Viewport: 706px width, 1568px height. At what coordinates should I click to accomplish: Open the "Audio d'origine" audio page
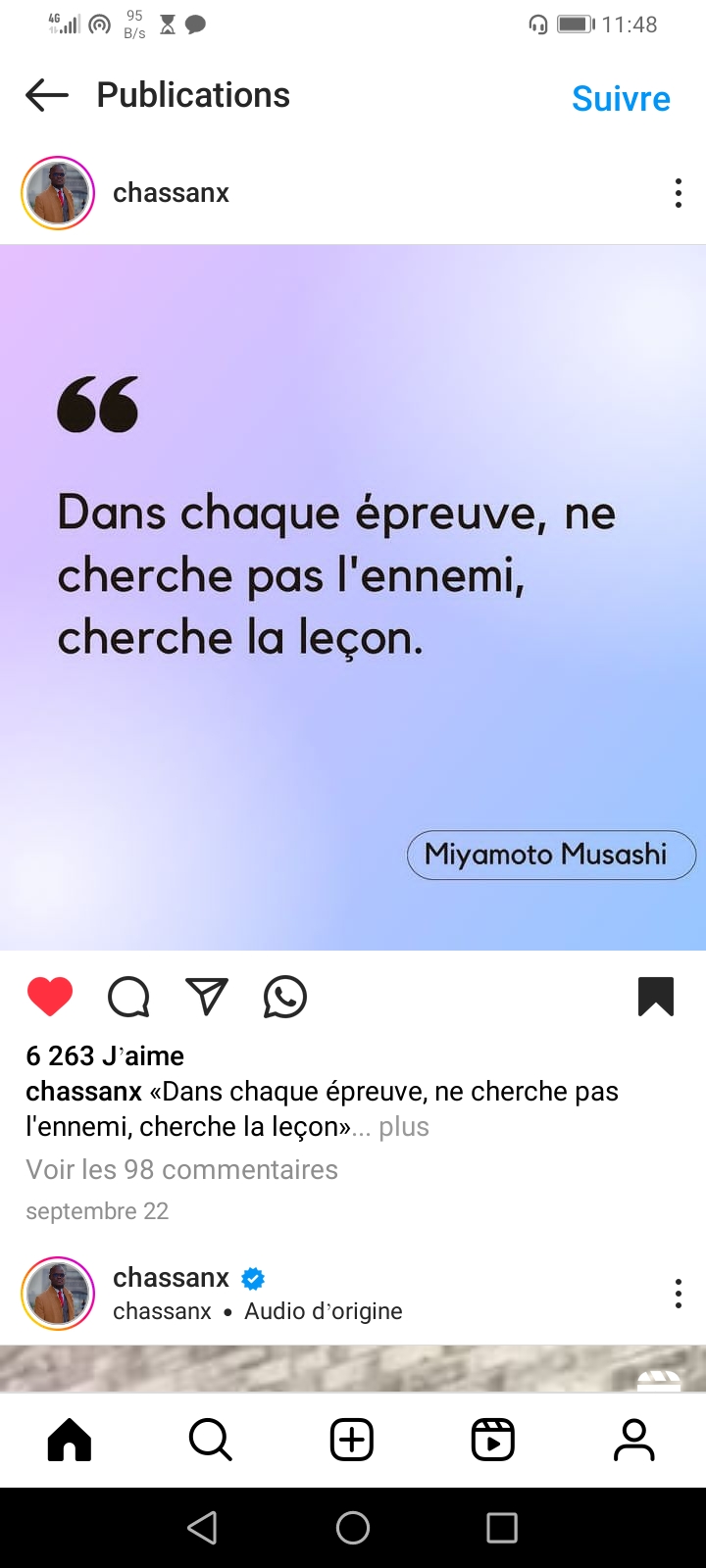323,1311
